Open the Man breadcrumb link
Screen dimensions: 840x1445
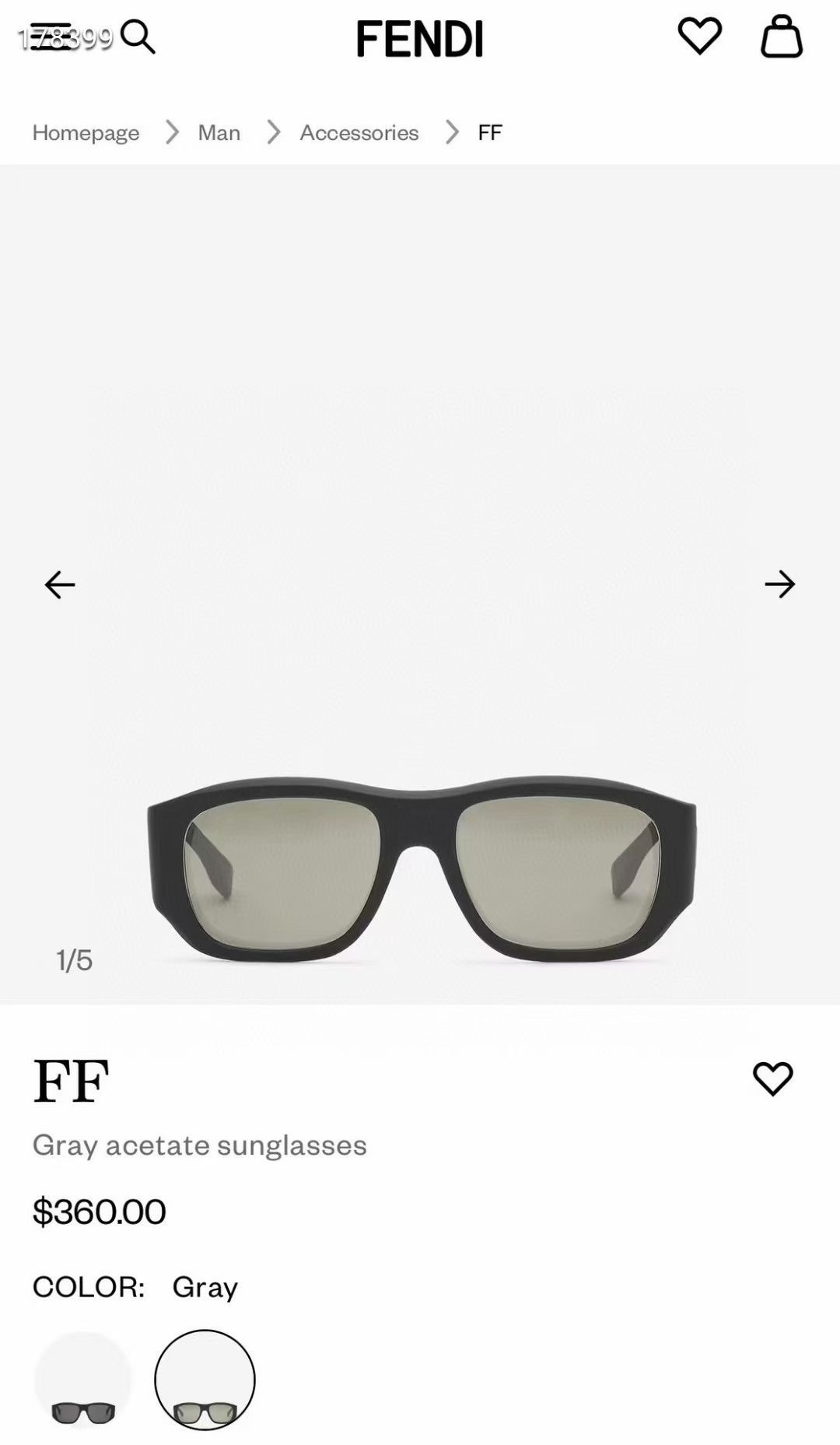click(x=219, y=132)
